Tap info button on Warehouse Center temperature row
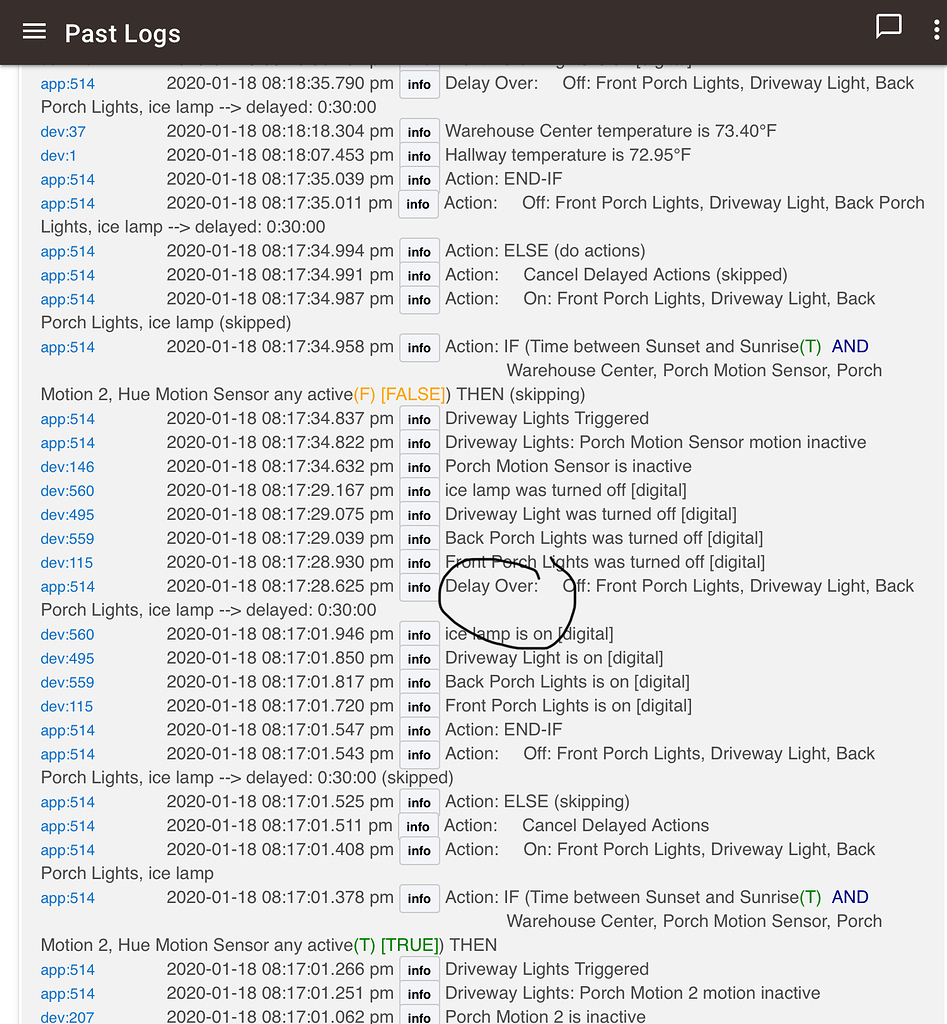This screenshot has width=947, height=1024. coord(419,132)
